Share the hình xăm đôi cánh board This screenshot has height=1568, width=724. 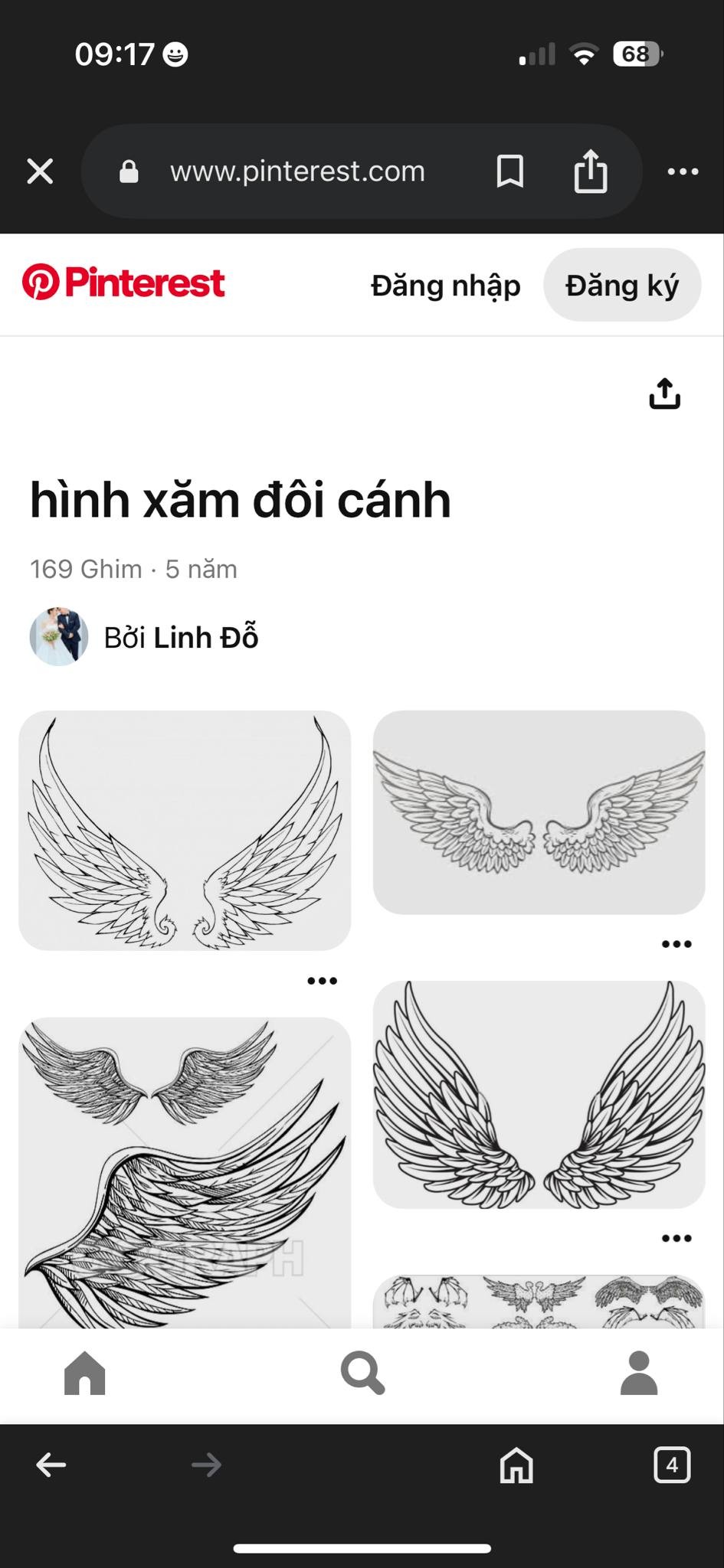(x=664, y=394)
